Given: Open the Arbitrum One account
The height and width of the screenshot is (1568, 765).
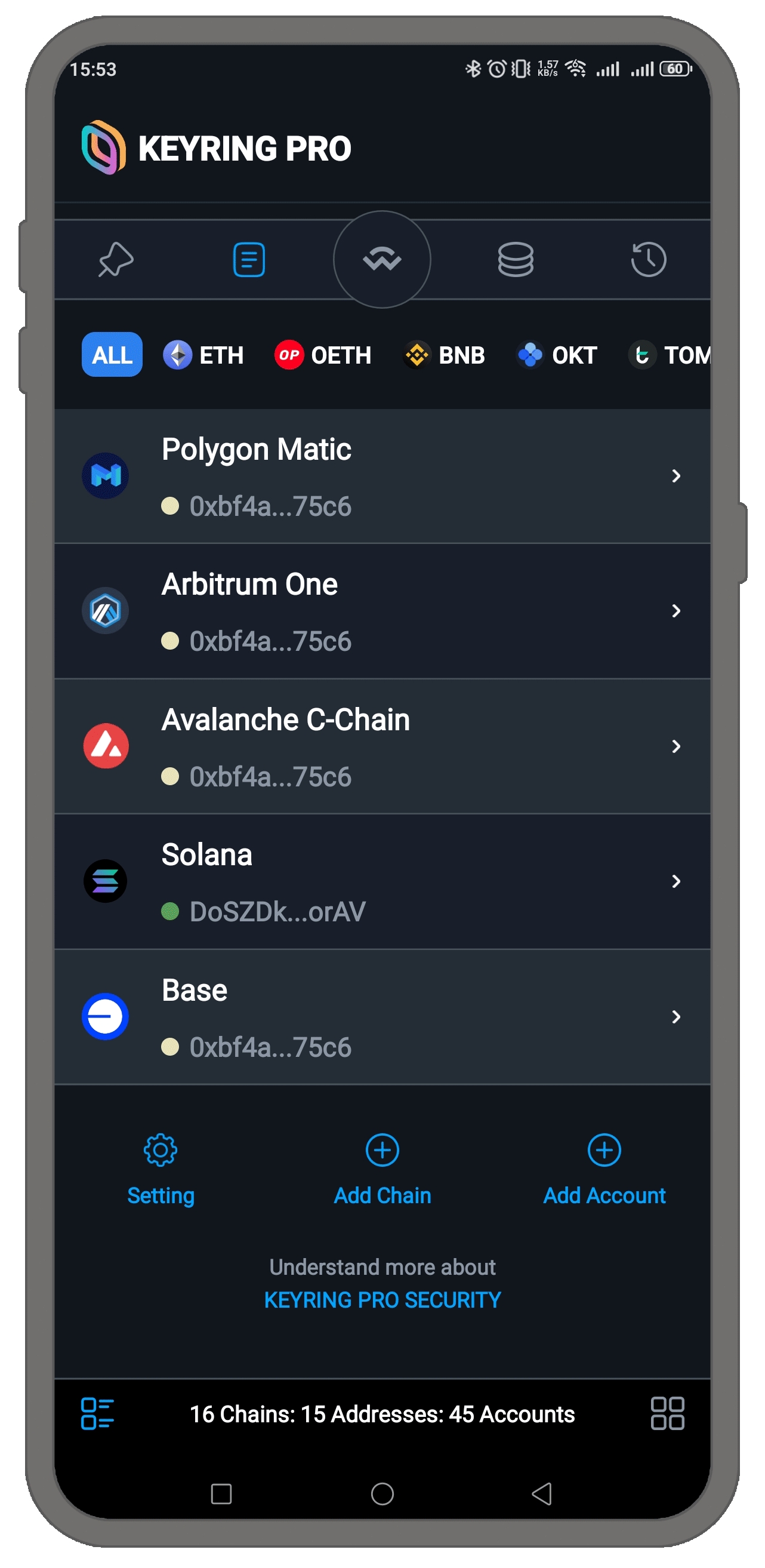Looking at the screenshot, I should [x=382, y=611].
